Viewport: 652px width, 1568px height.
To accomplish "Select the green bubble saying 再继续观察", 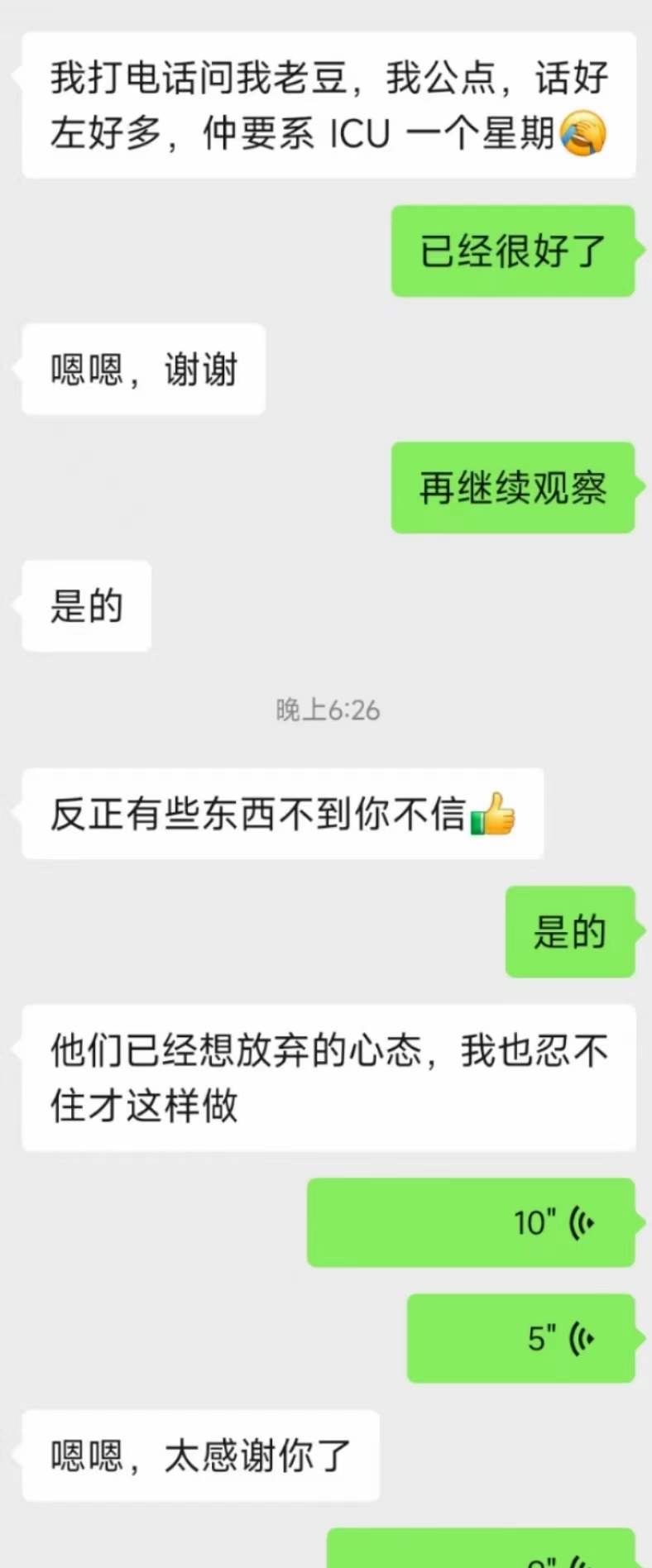I will tap(512, 488).
